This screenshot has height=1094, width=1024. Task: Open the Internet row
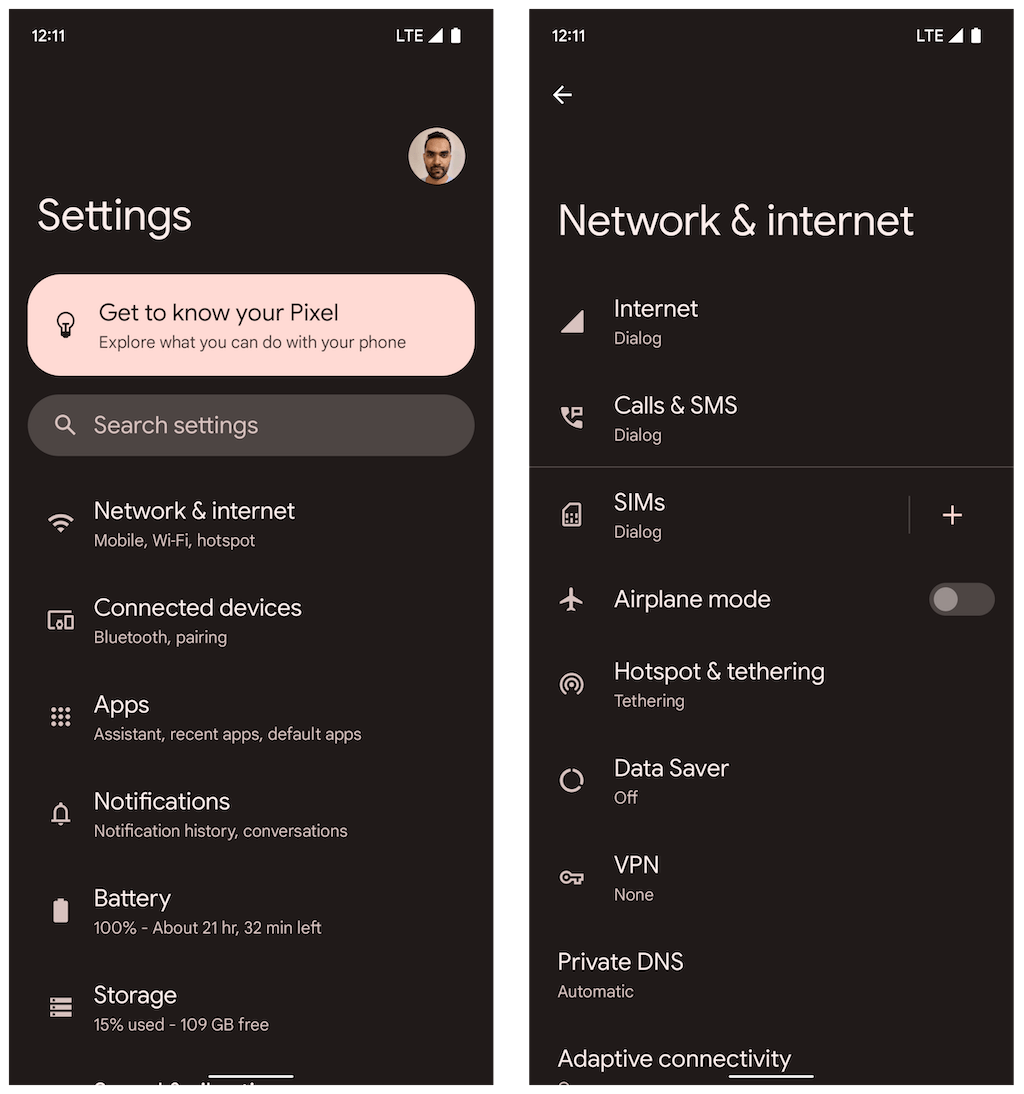(x=656, y=322)
